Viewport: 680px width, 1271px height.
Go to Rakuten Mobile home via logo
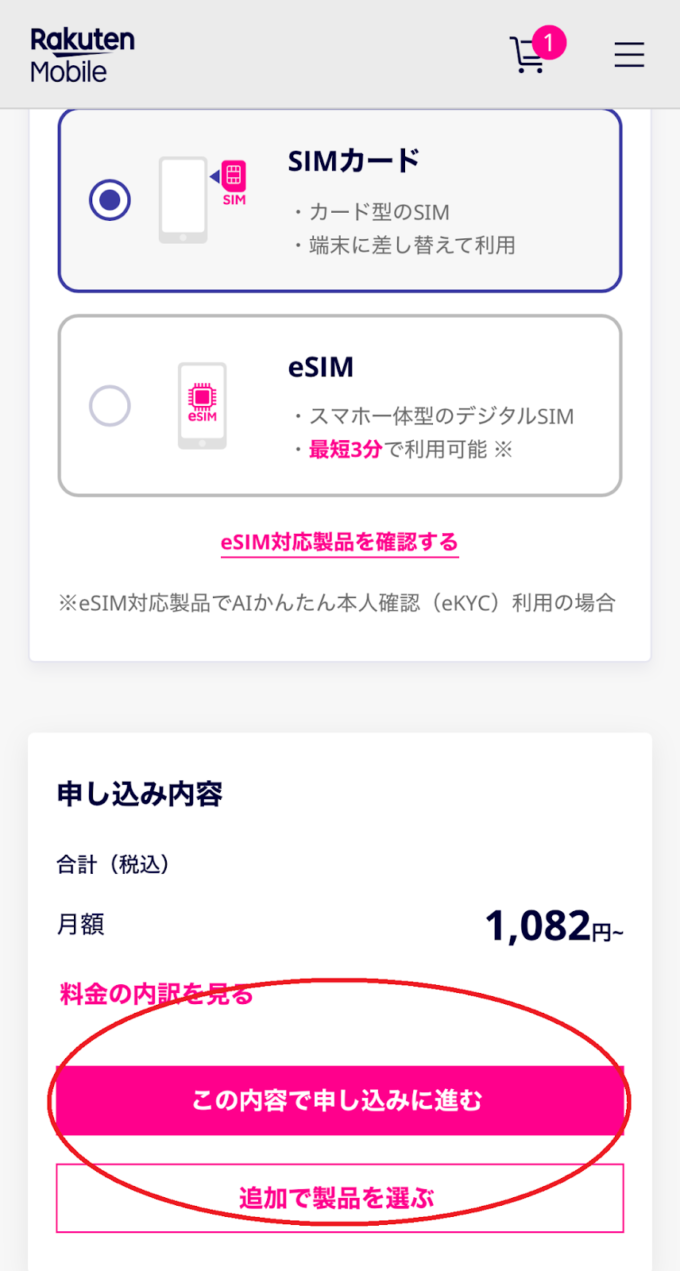click(x=82, y=55)
